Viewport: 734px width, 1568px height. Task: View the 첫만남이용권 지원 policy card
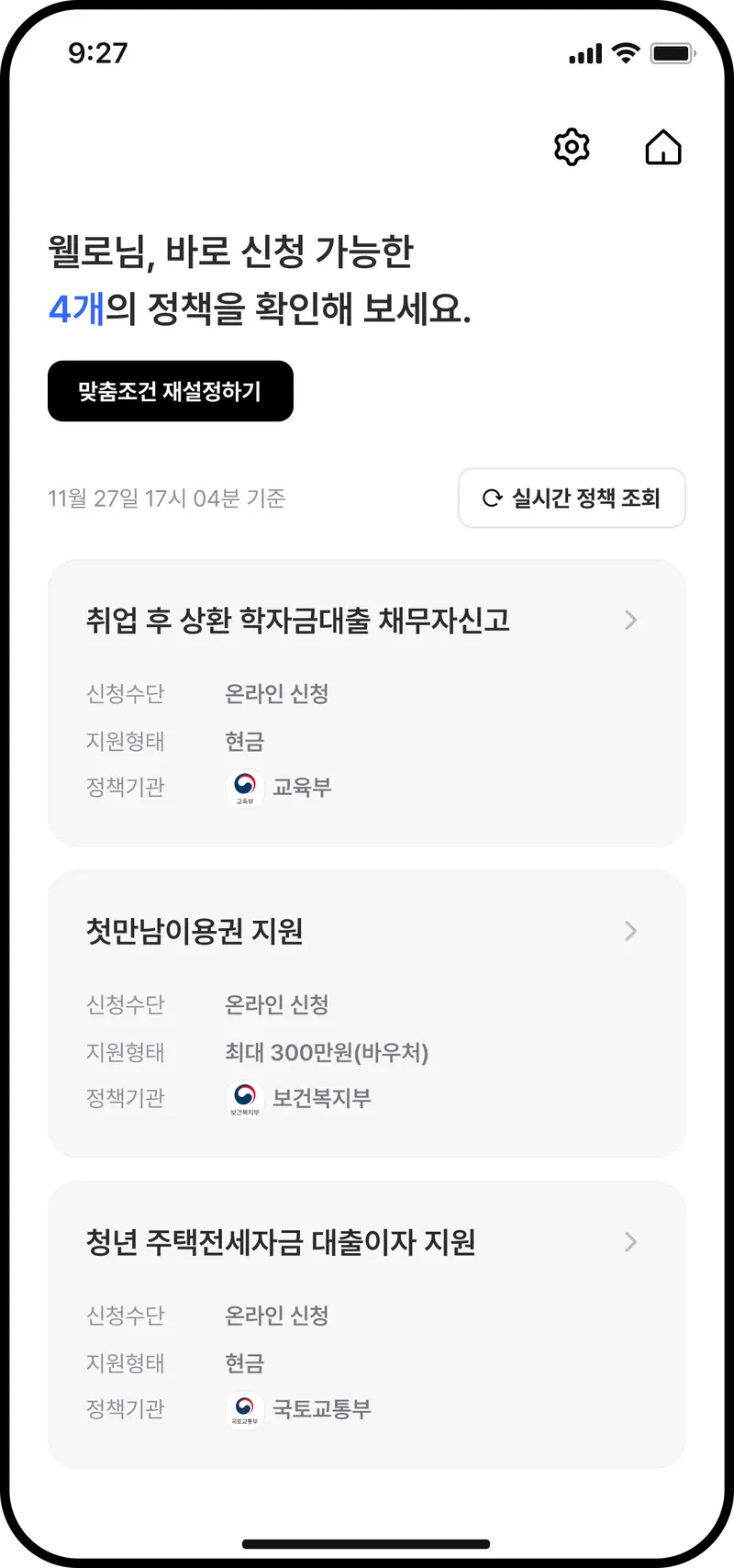pyautogui.click(x=366, y=1014)
